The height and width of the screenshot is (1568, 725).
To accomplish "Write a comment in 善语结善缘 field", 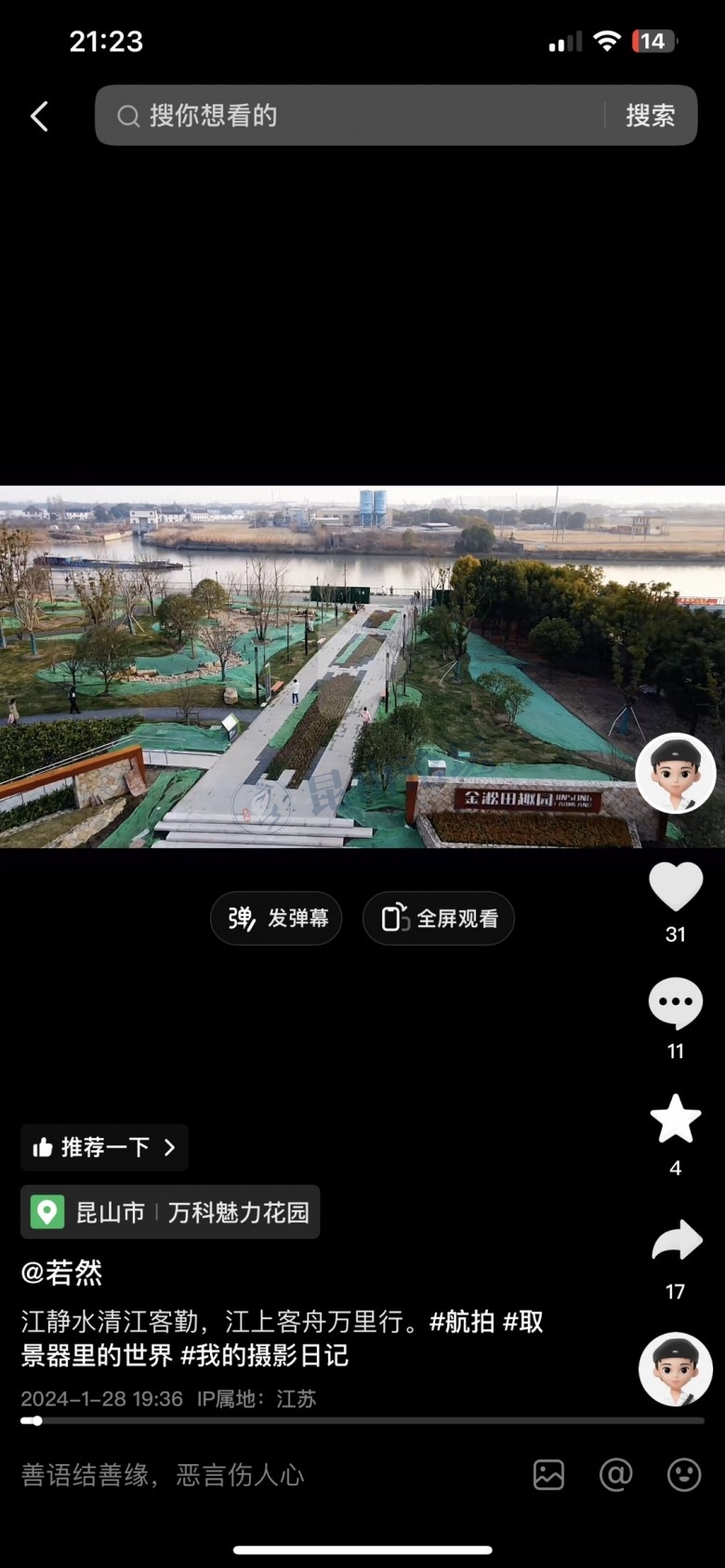I will click(260, 1475).
